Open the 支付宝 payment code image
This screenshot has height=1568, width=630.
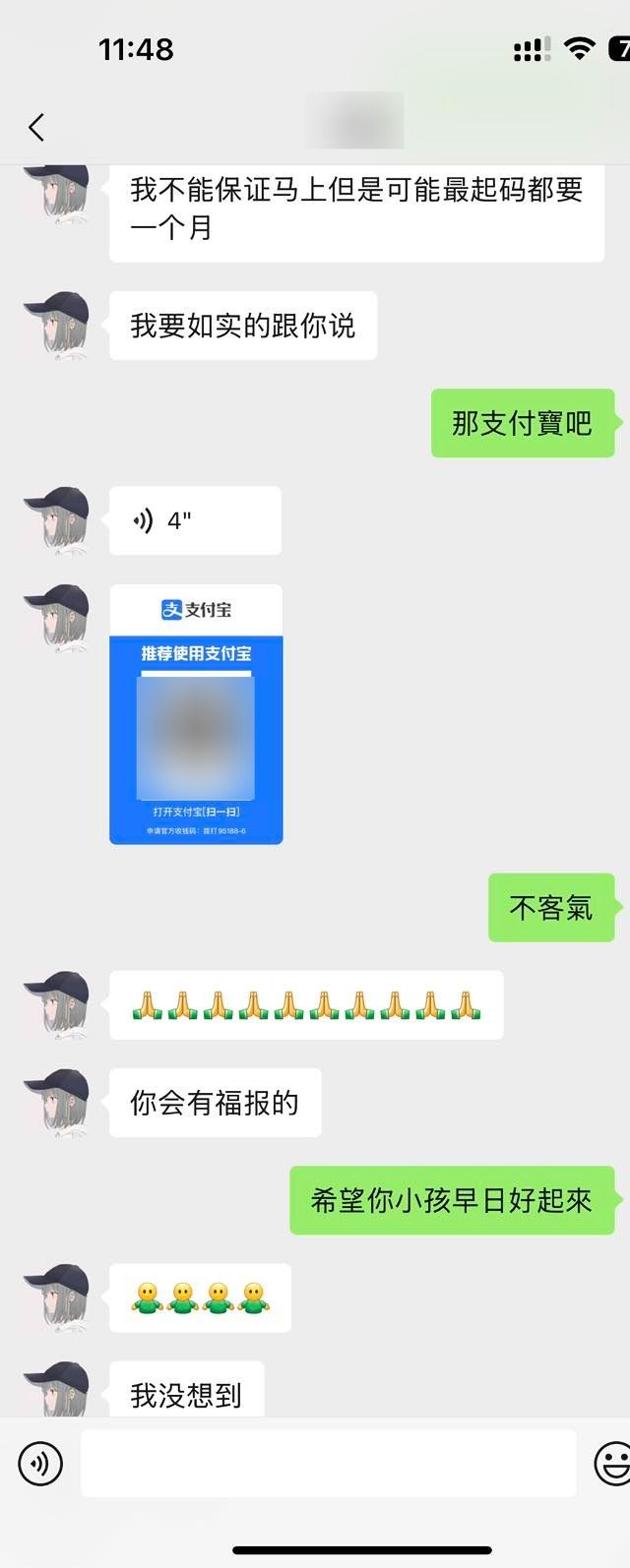point(196,714)
